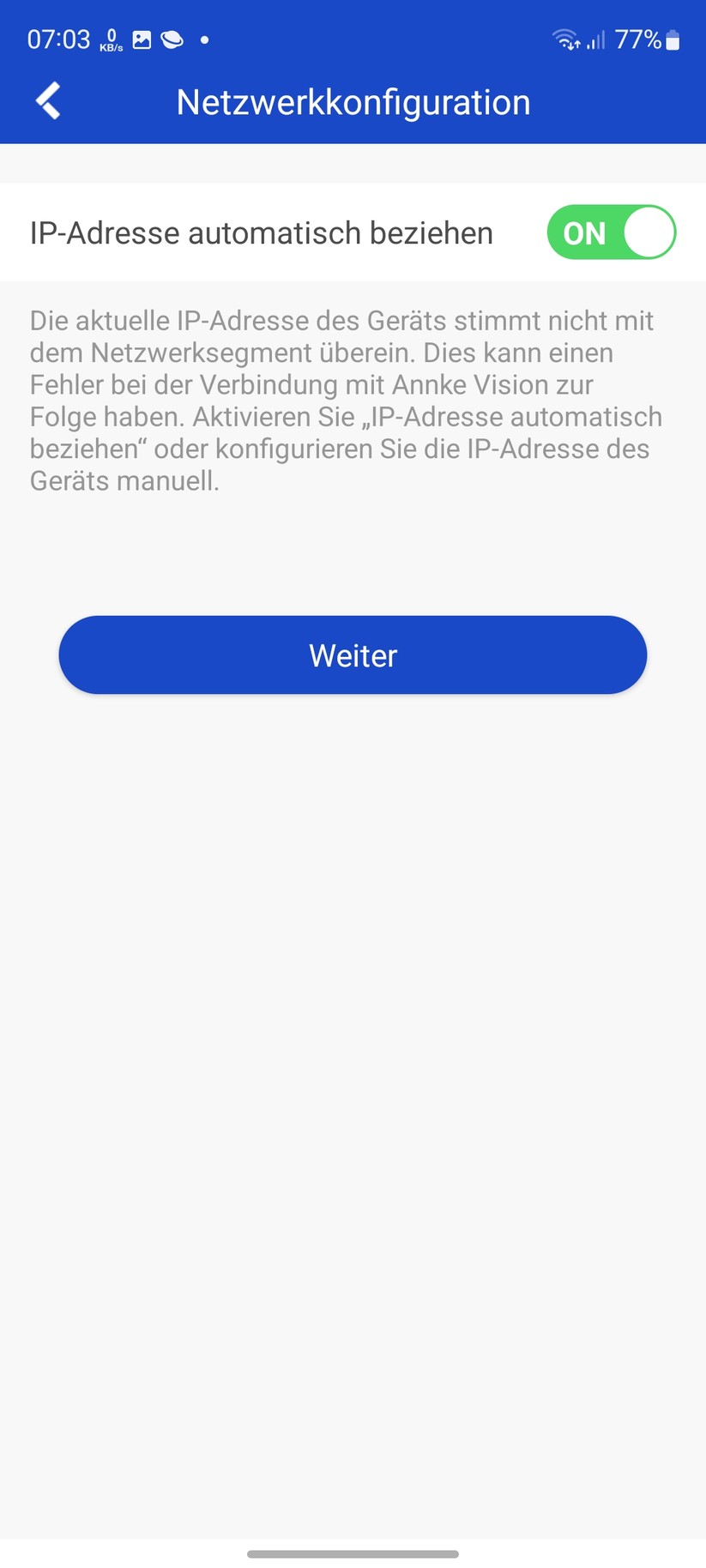Tap the mobile signal strength icon
The height and width of the screenshot is (1568, 706).
(596, 39)
